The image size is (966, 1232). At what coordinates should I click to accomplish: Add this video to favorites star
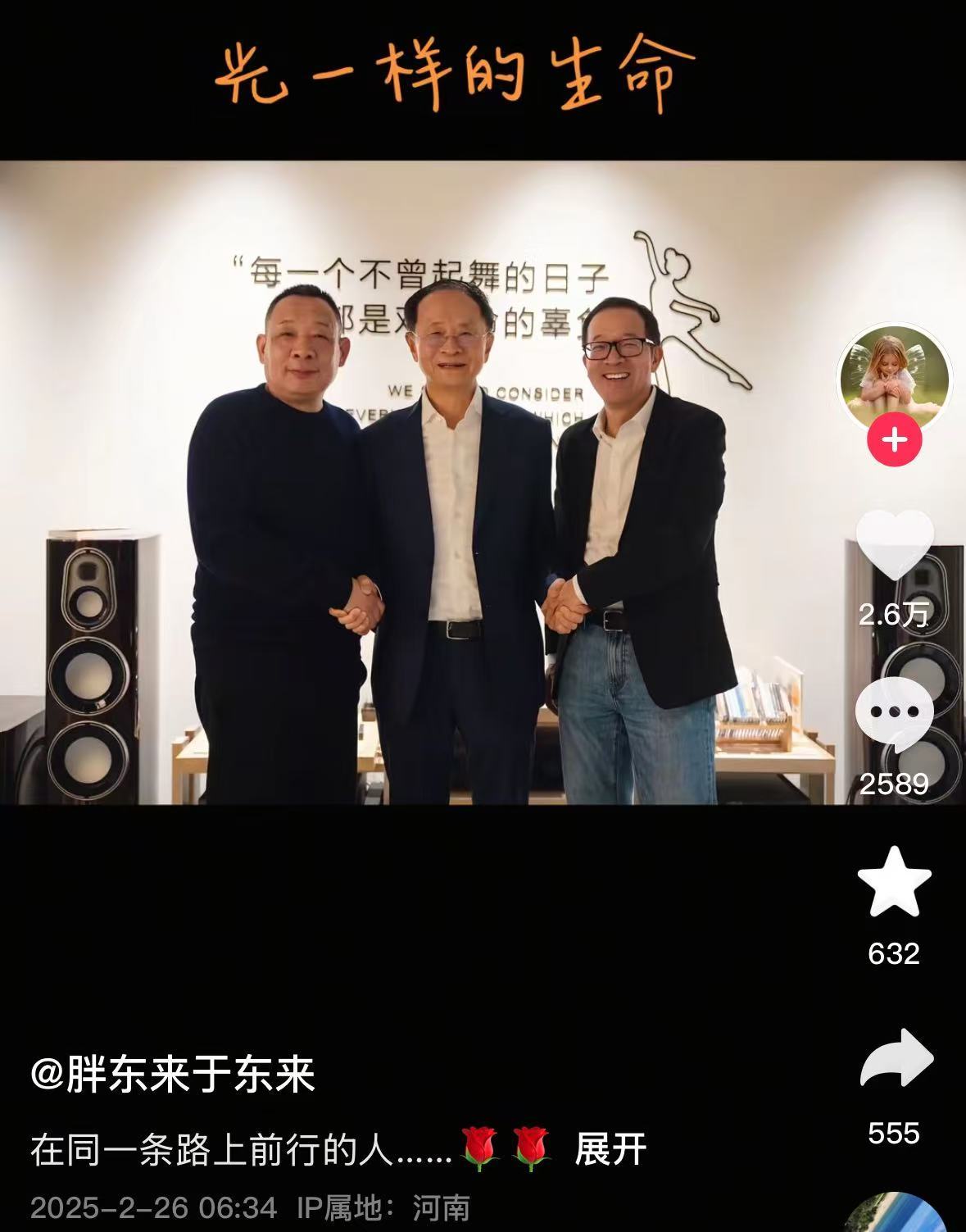pos(894,882)
